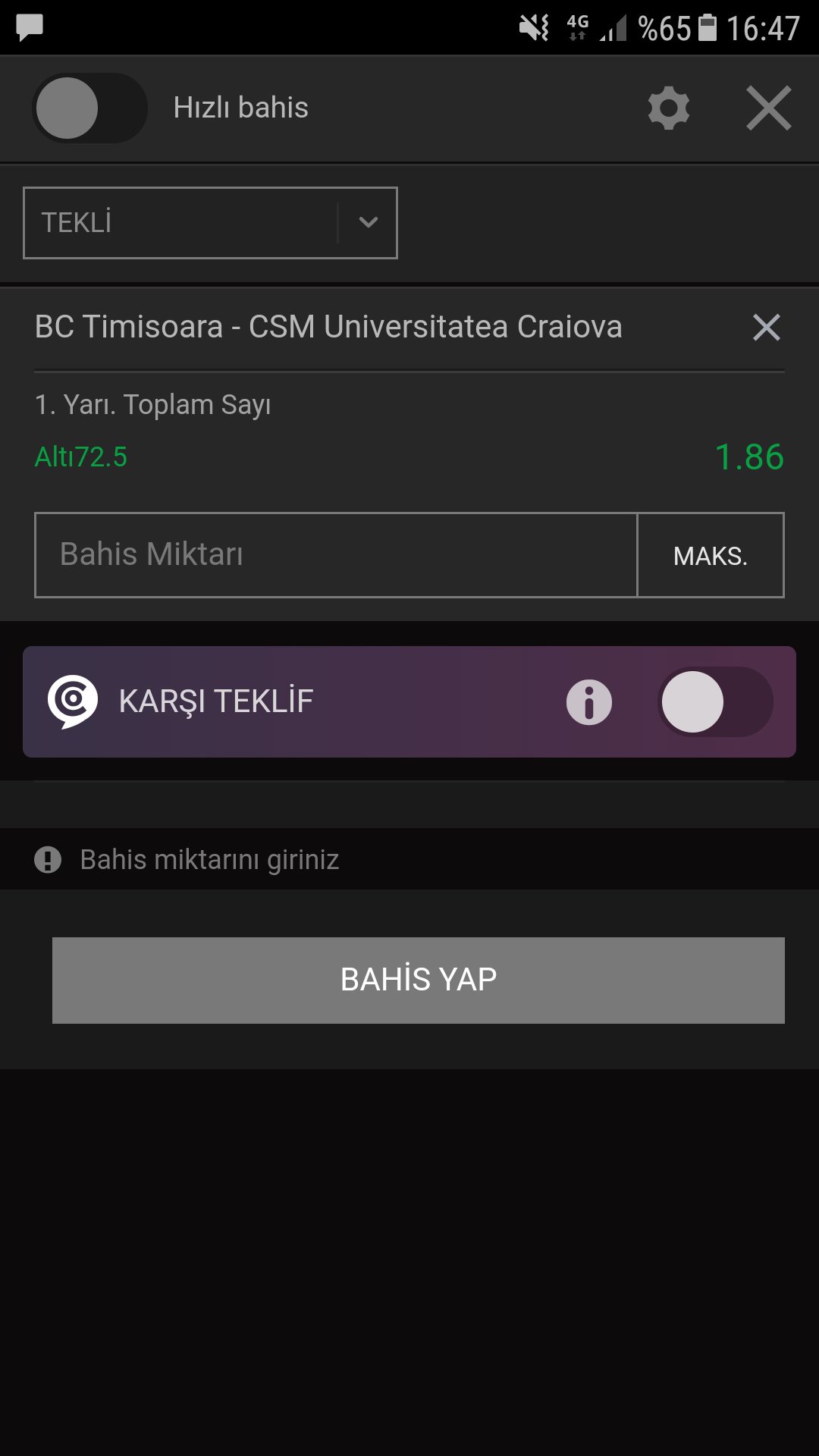Enable the KARŞI TEKLİF switch
This screenshot has width=819, height=1456.
click(715, 702)
